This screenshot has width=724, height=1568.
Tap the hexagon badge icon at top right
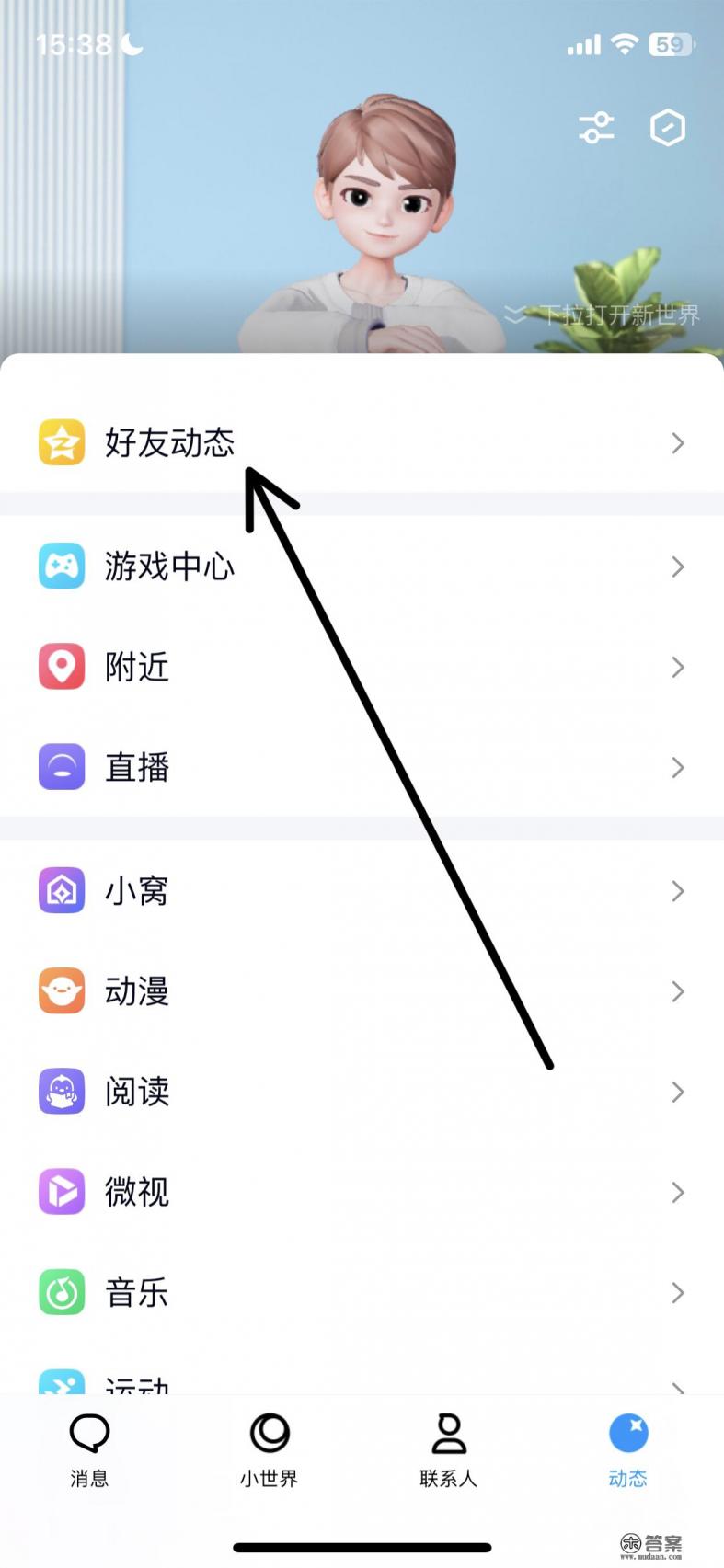coord(669,129)
